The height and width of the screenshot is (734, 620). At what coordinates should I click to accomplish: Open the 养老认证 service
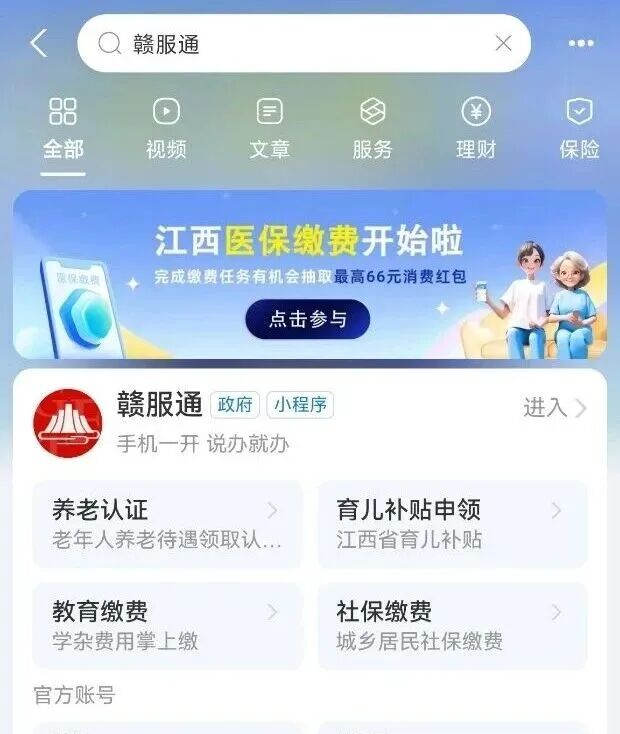(x=167, y=523)
